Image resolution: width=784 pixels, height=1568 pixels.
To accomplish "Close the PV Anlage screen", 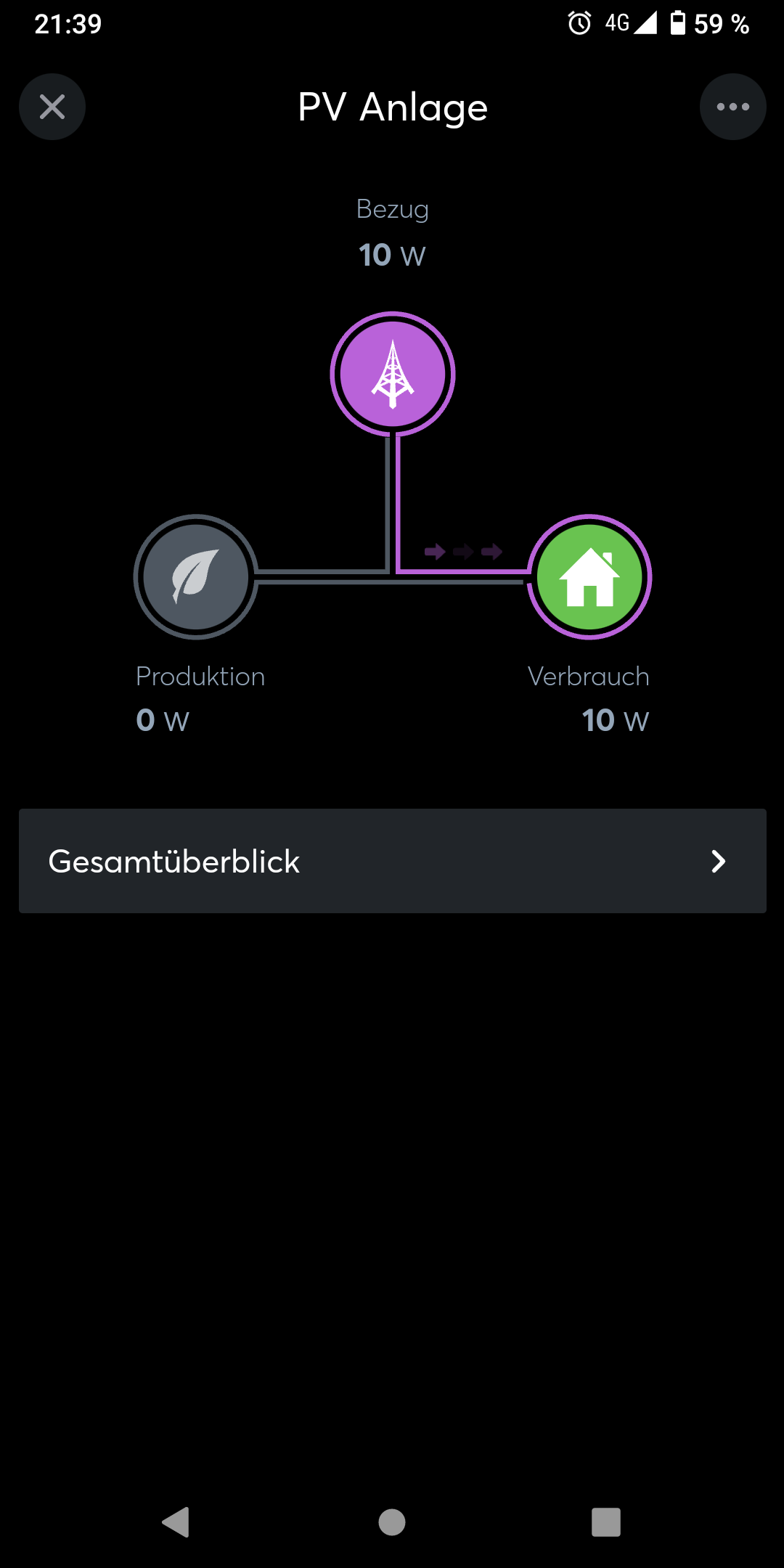I will pos(52,107).
